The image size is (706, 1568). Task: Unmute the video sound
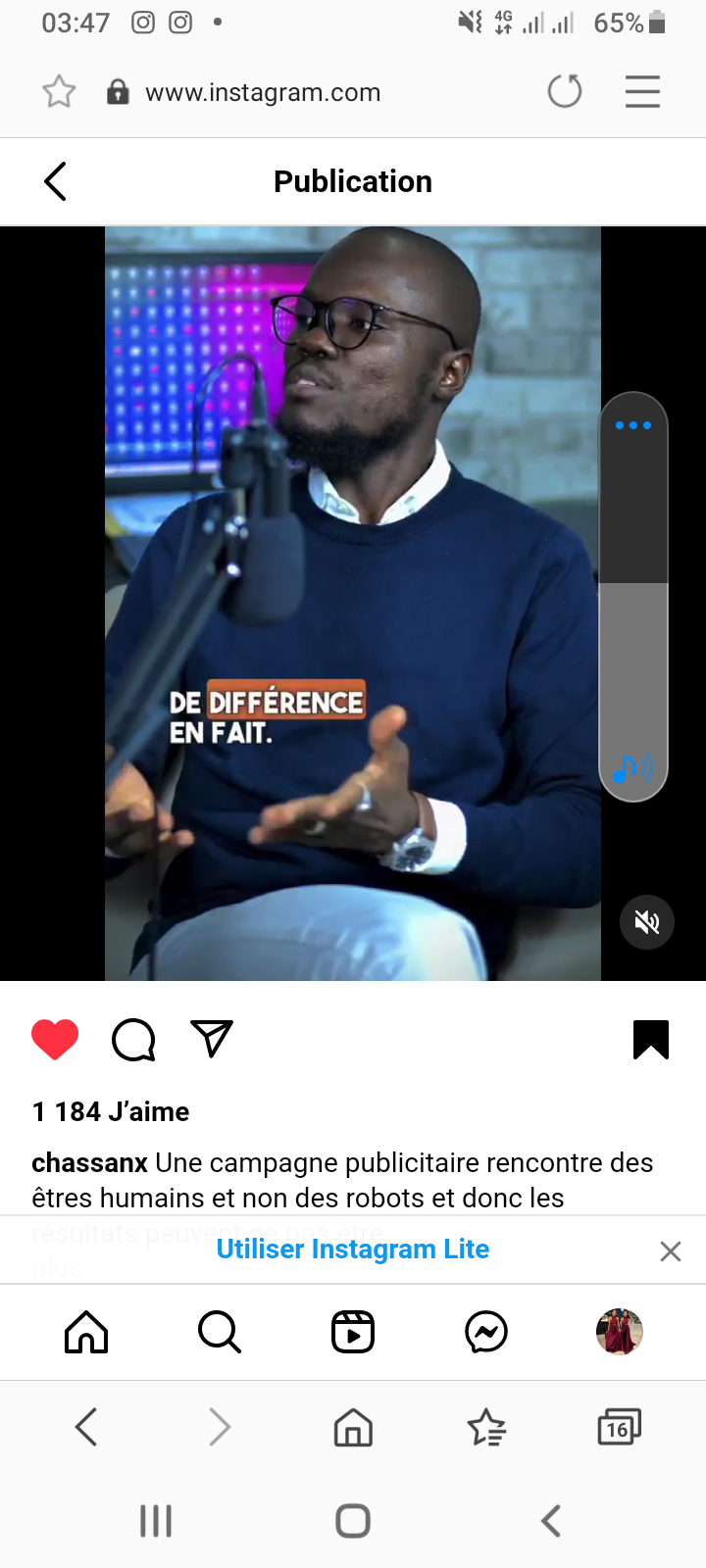[x=647, y=922]
